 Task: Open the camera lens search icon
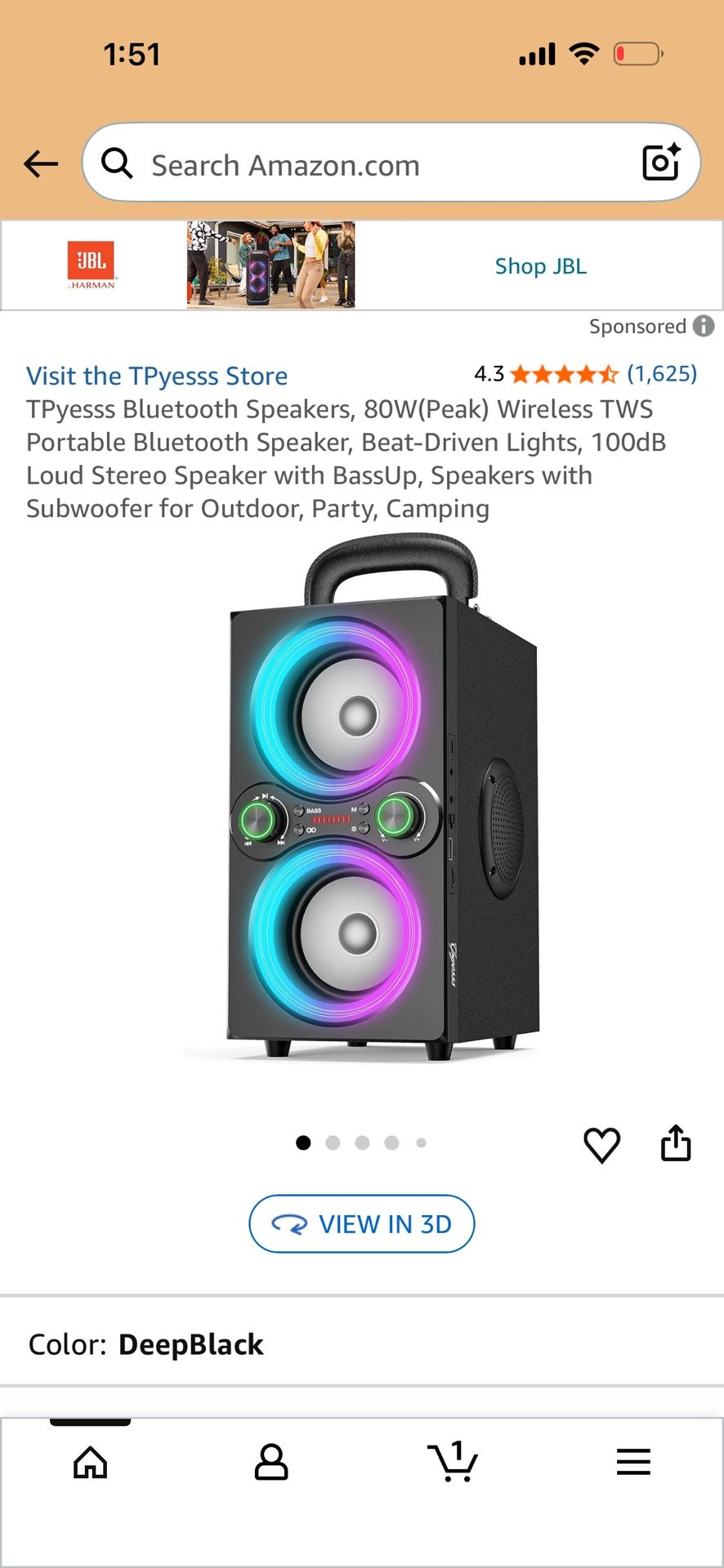pos(660,163)
